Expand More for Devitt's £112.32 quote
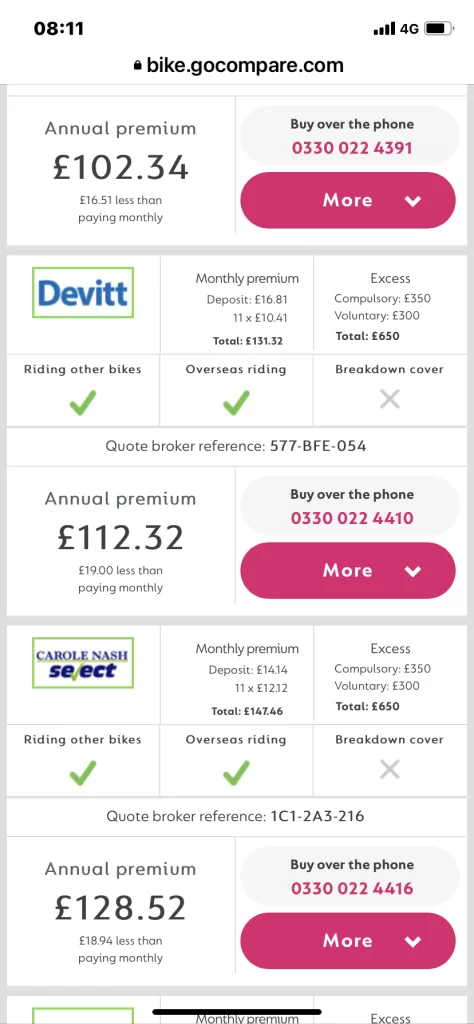 click(348, 570)
